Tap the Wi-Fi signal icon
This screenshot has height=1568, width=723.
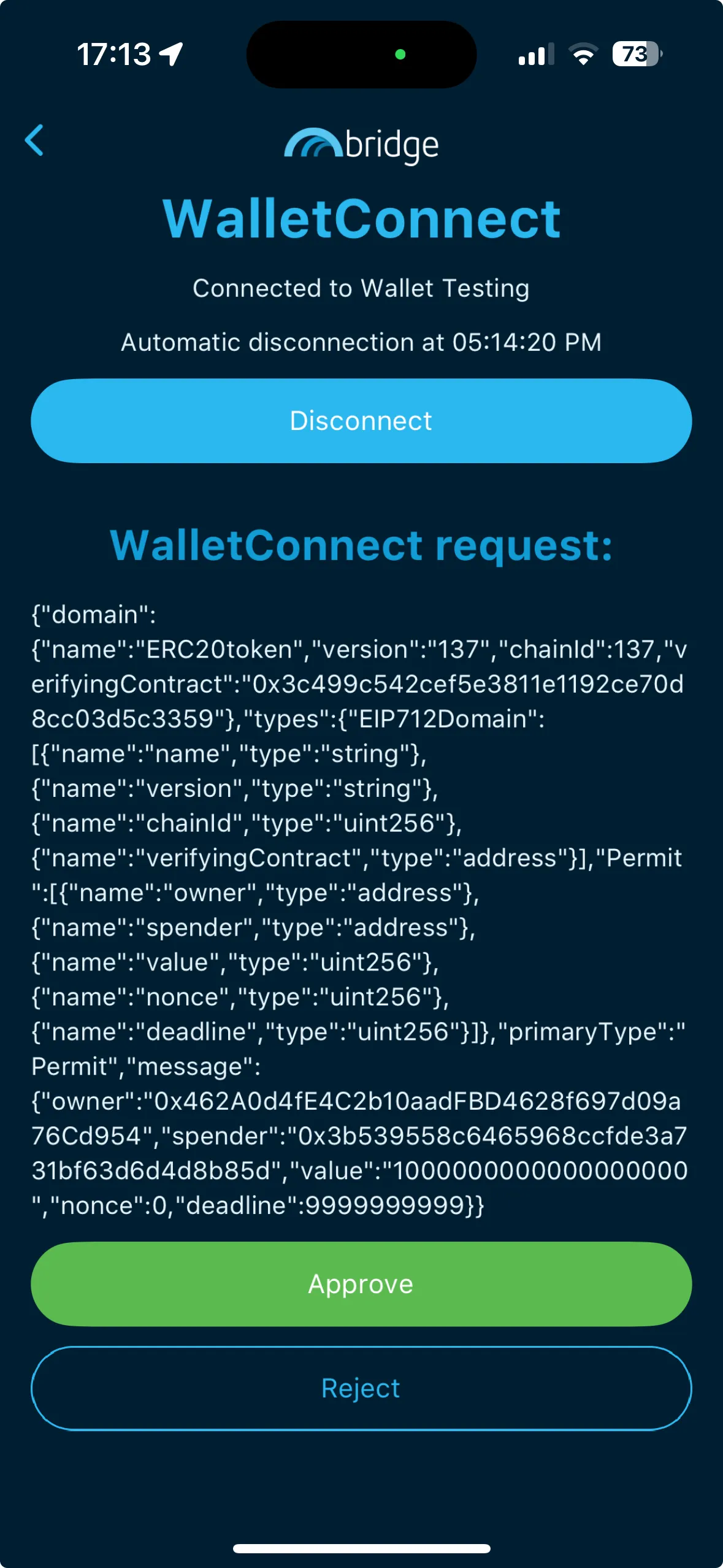click(583, 55)
